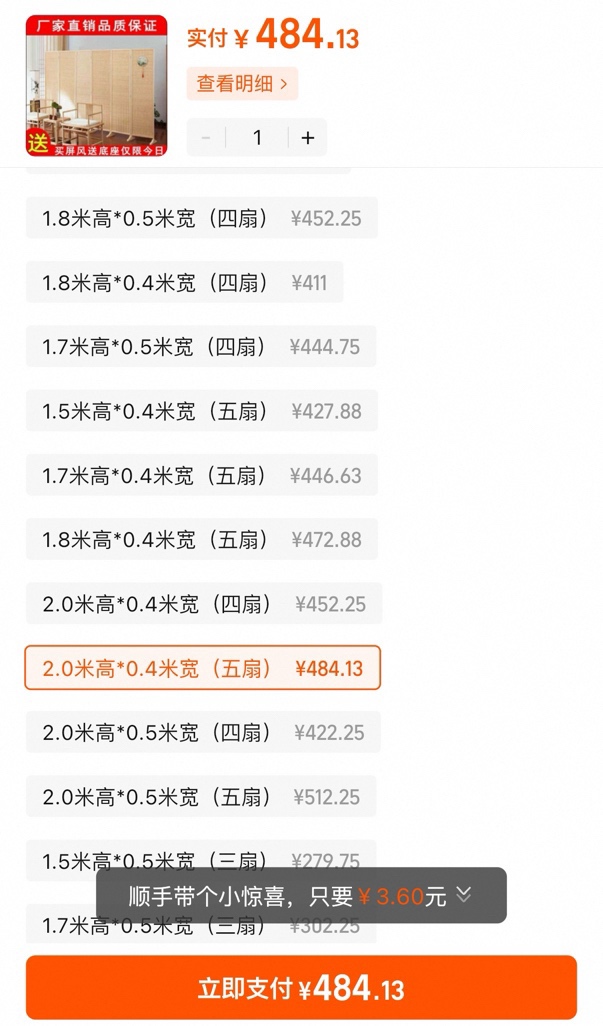This screenshot has width=603, height=1026.
Task: Choose 1.8米高*0.4米宽（四扇）¥411
Action: point(184,282)
